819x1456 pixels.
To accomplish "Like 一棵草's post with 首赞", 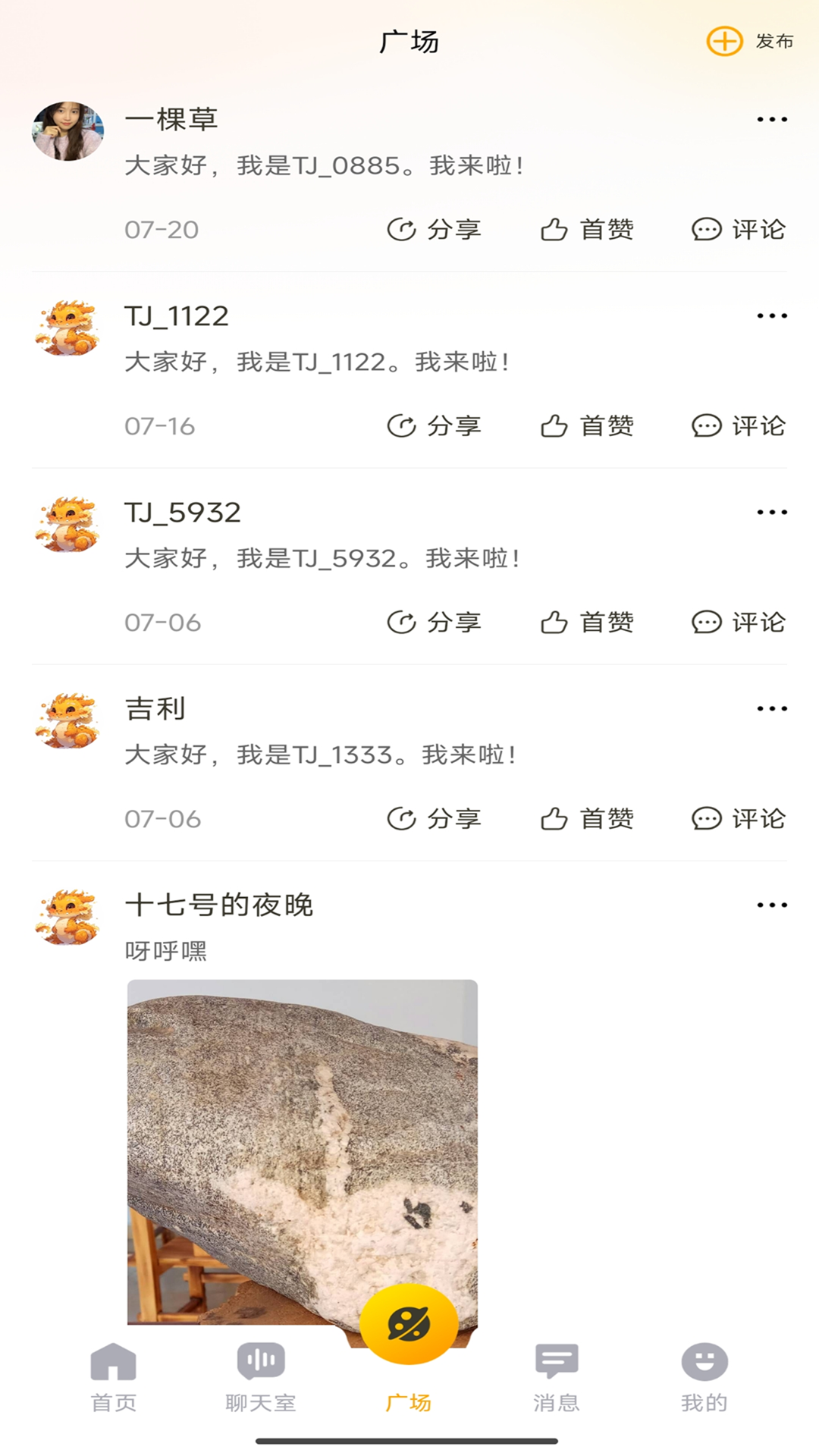I will point(587,229).
